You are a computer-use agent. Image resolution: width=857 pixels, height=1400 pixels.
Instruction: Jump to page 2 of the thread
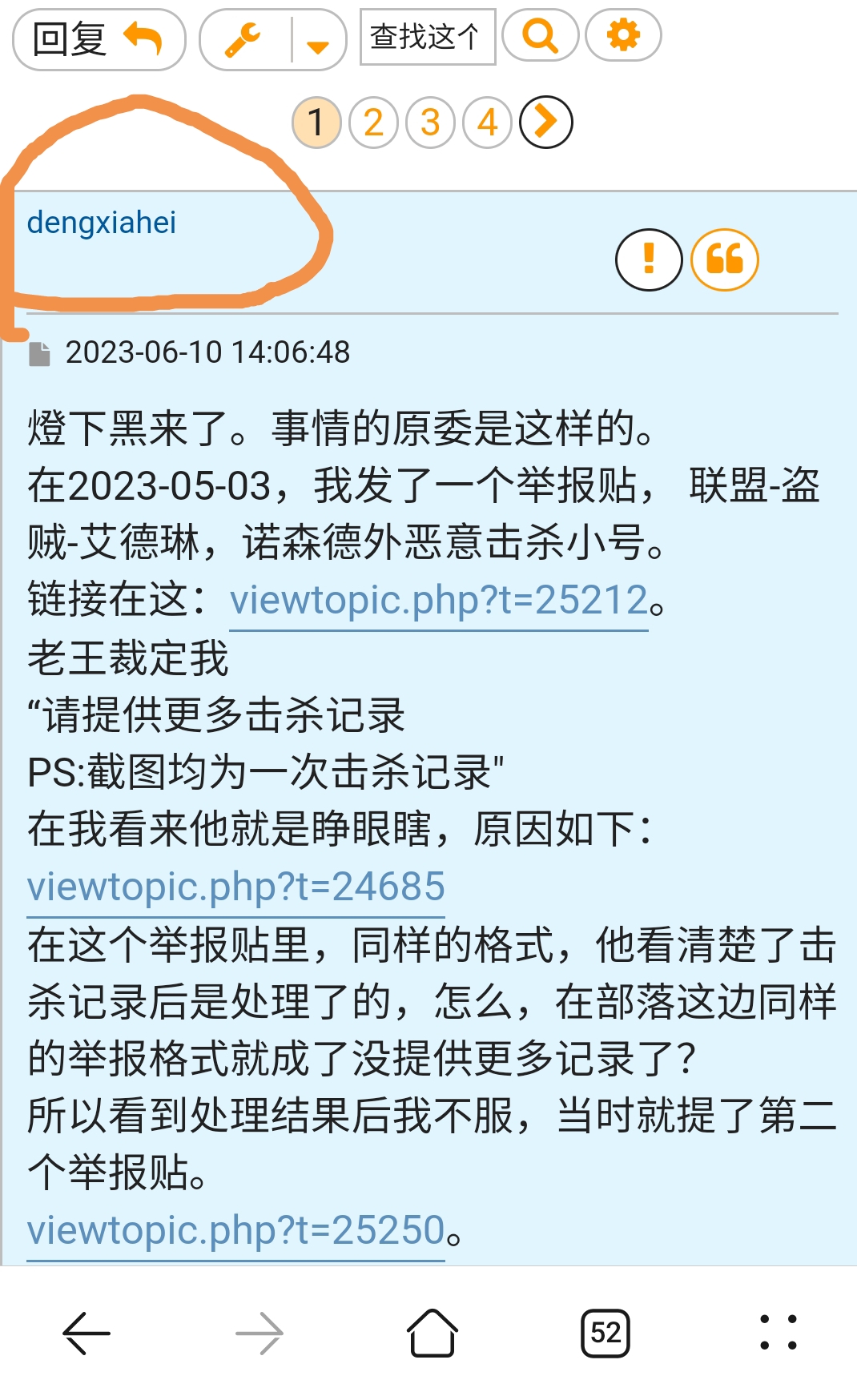point(372,121)
